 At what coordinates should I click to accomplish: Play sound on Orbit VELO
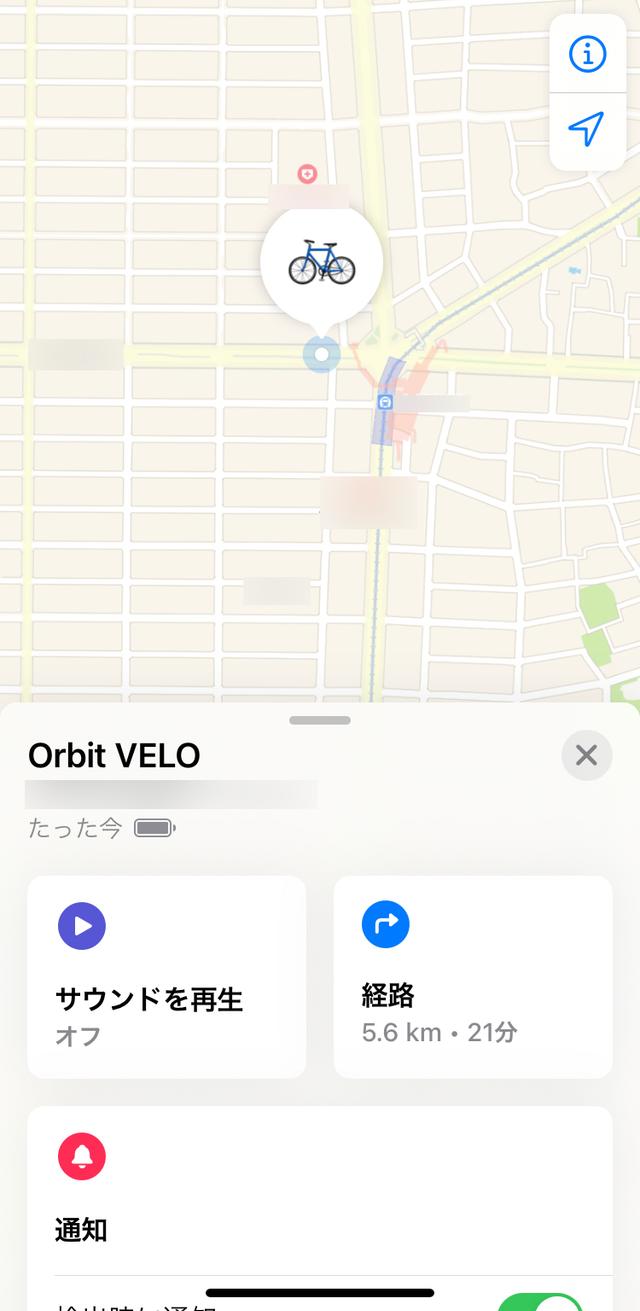[x=166, y=976]
